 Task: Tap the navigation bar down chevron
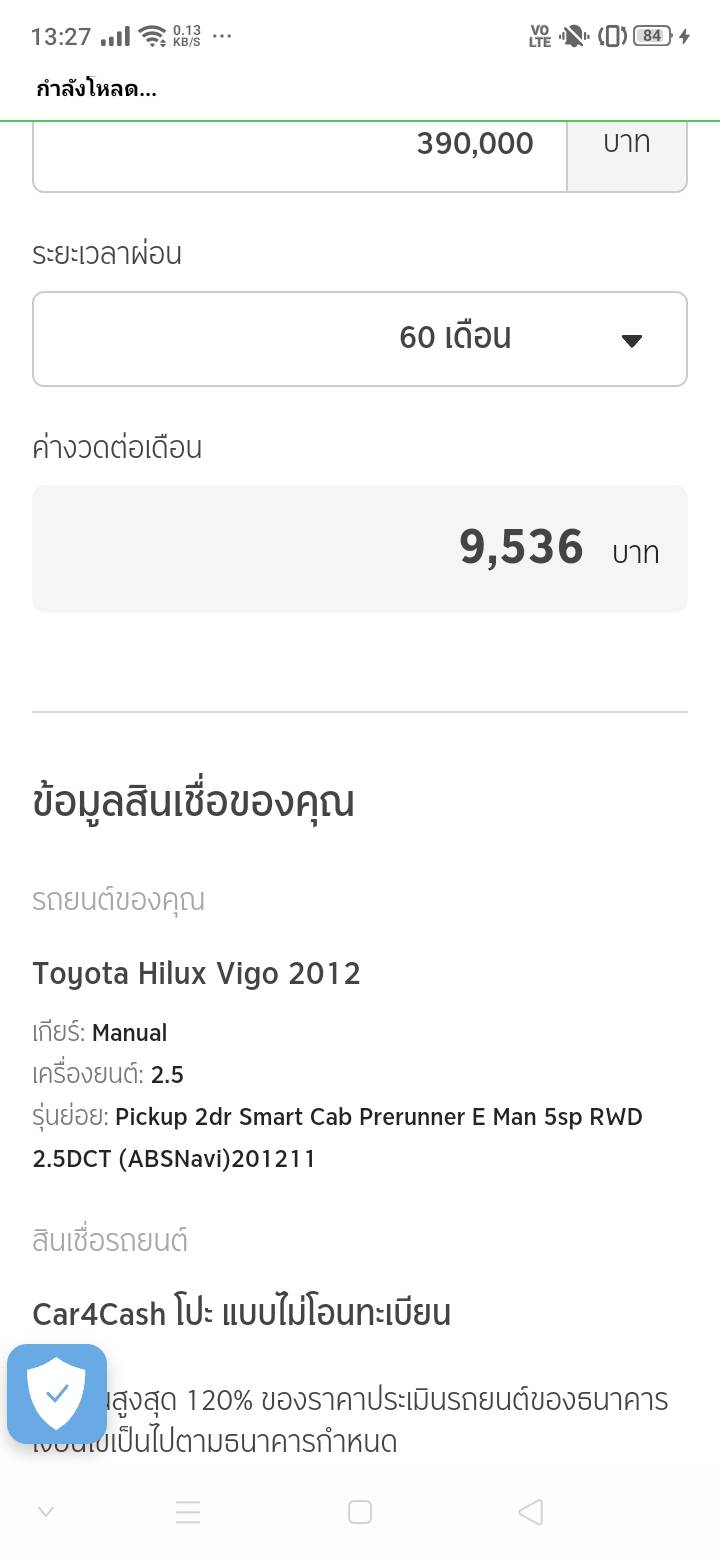tap(45, 1512)
